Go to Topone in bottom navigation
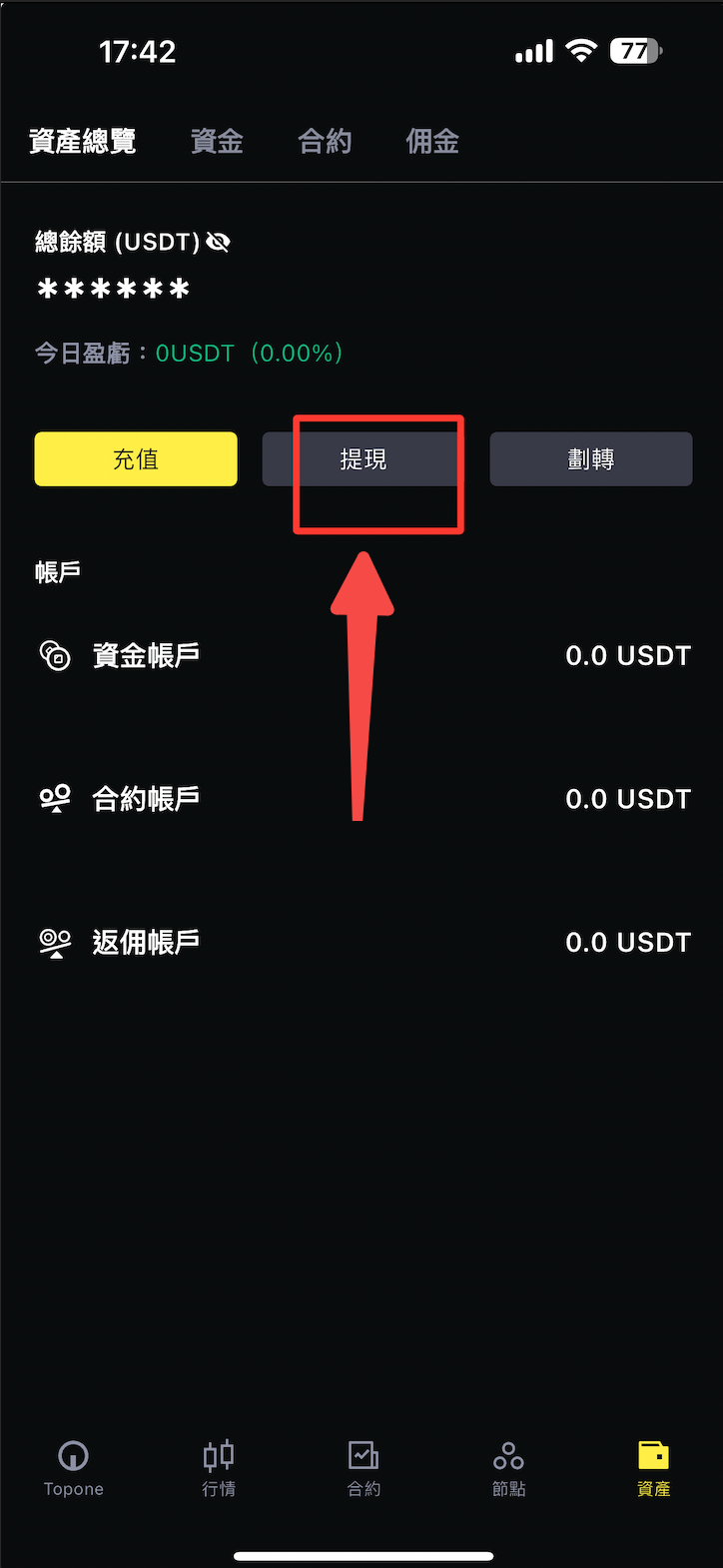The image size is (723, 1568). click(x=74, y=1468)
